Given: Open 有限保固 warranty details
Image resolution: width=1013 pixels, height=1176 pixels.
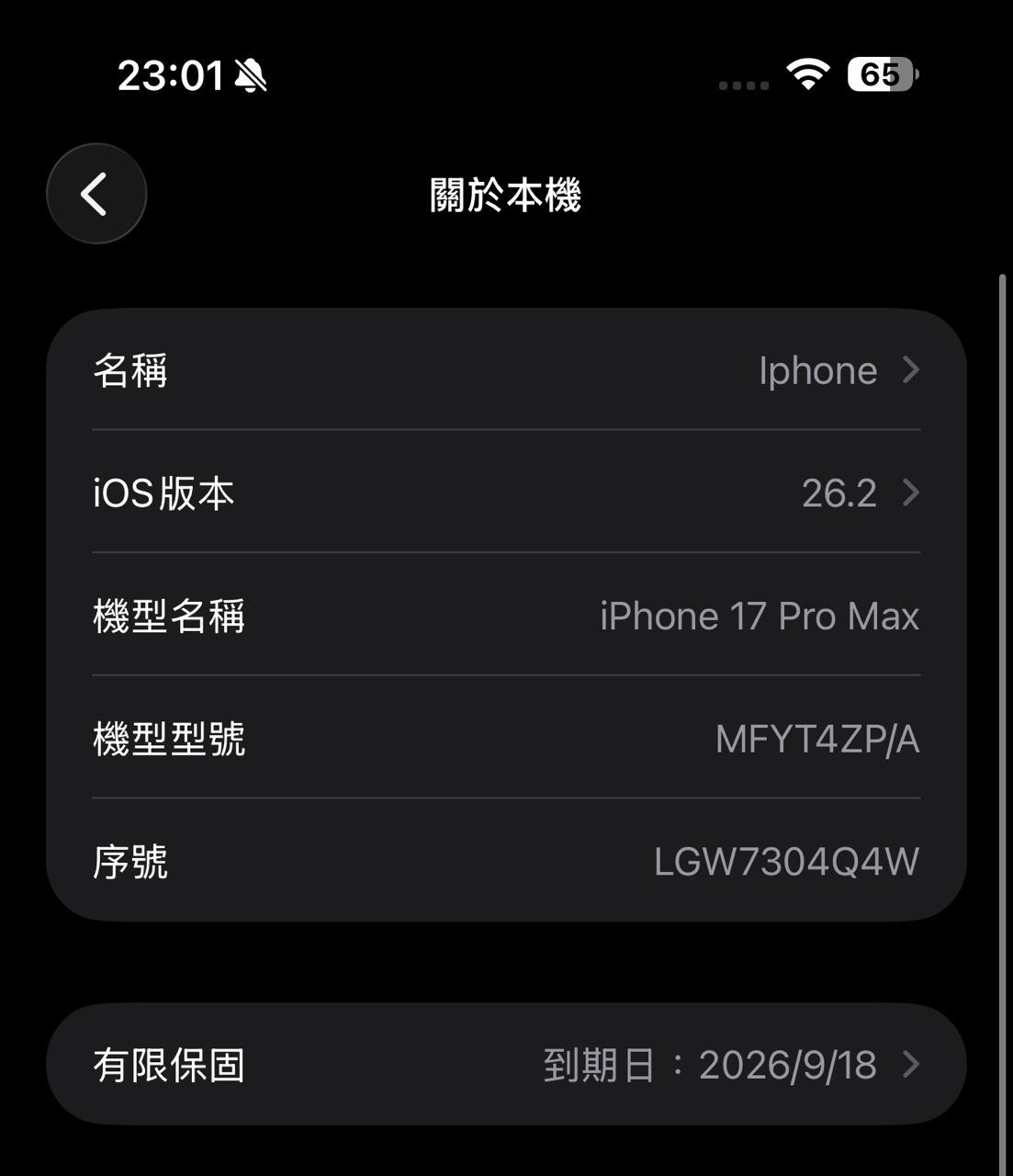Looking at the screenshot, I should point(506,1065).
